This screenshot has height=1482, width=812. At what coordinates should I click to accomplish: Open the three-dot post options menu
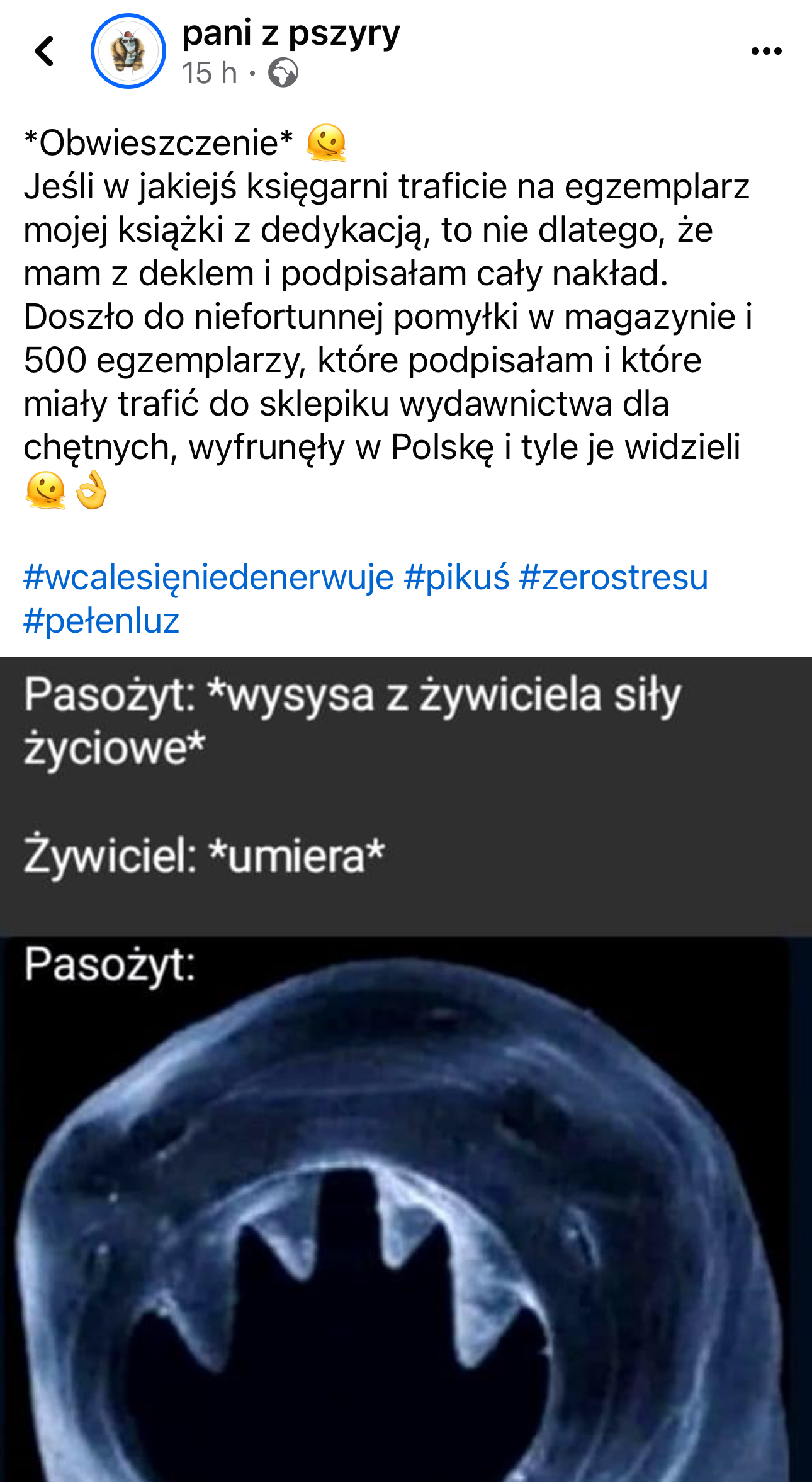(766, 51)
